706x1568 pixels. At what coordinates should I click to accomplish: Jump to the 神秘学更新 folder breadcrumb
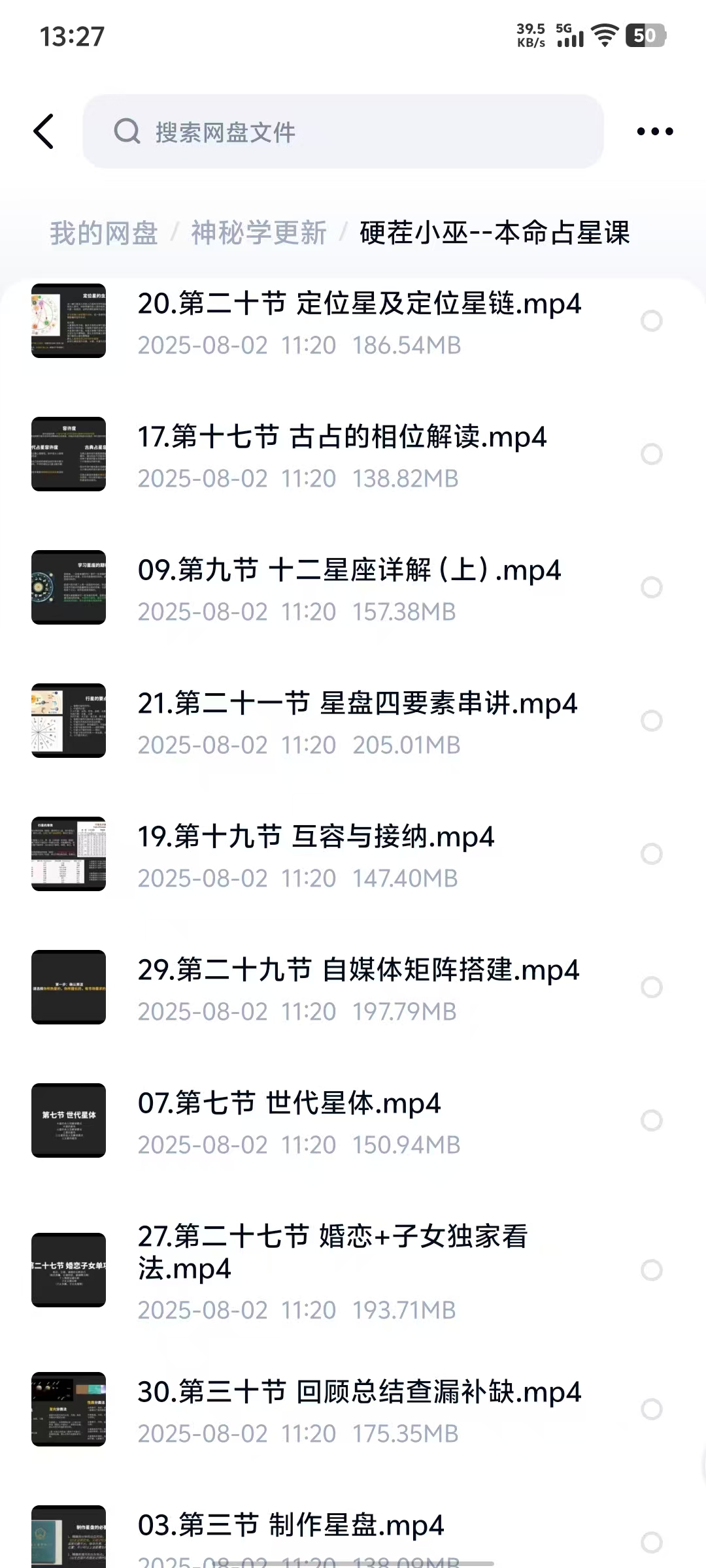pos(259,233)
